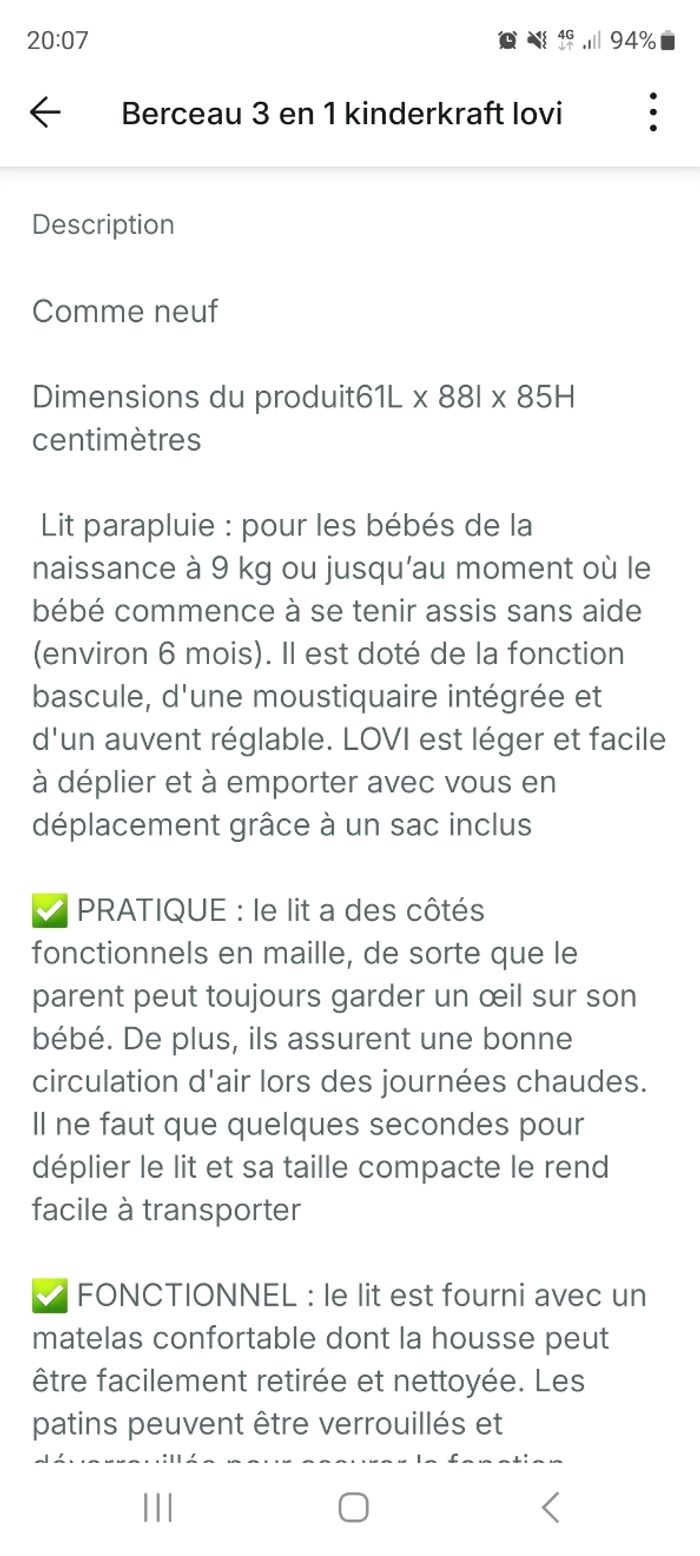Open the three-dot overflow menu
Viewport: 700px width, 1556px height.
pos(653,113)
